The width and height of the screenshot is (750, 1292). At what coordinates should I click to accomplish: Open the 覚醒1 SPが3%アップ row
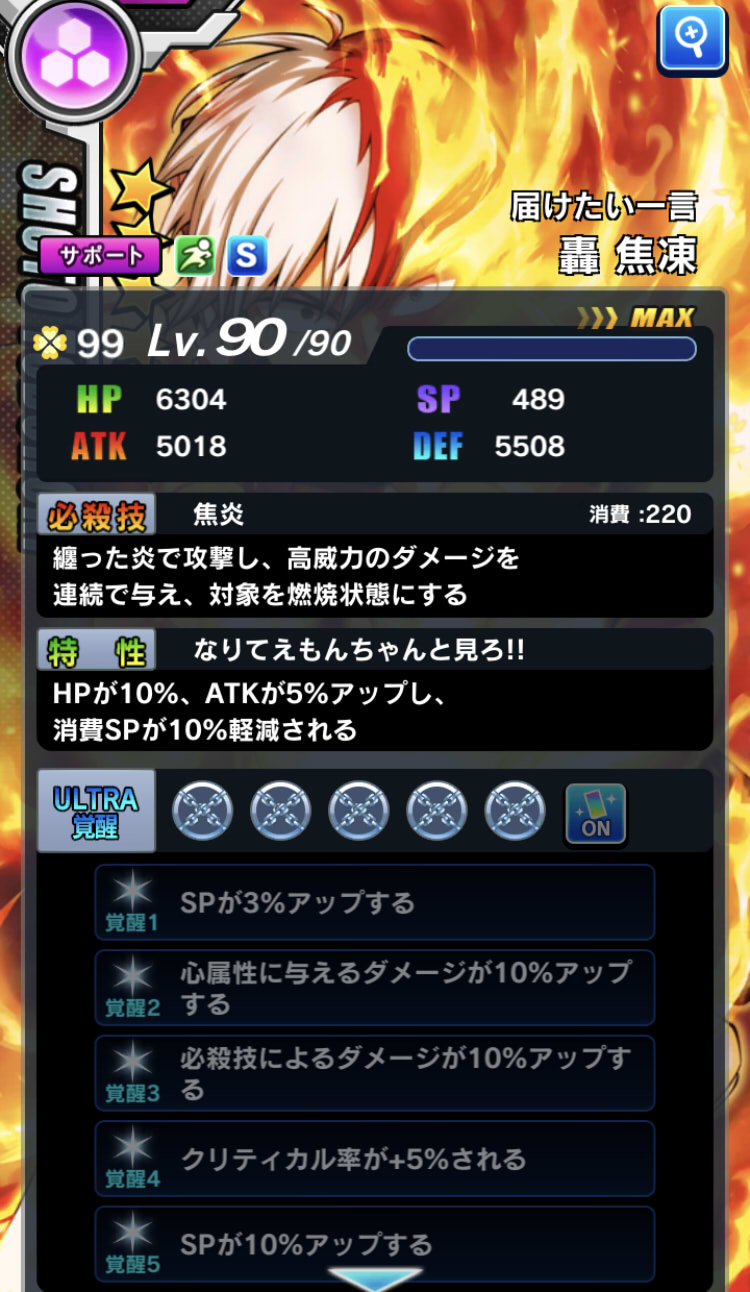click(375, 902)
